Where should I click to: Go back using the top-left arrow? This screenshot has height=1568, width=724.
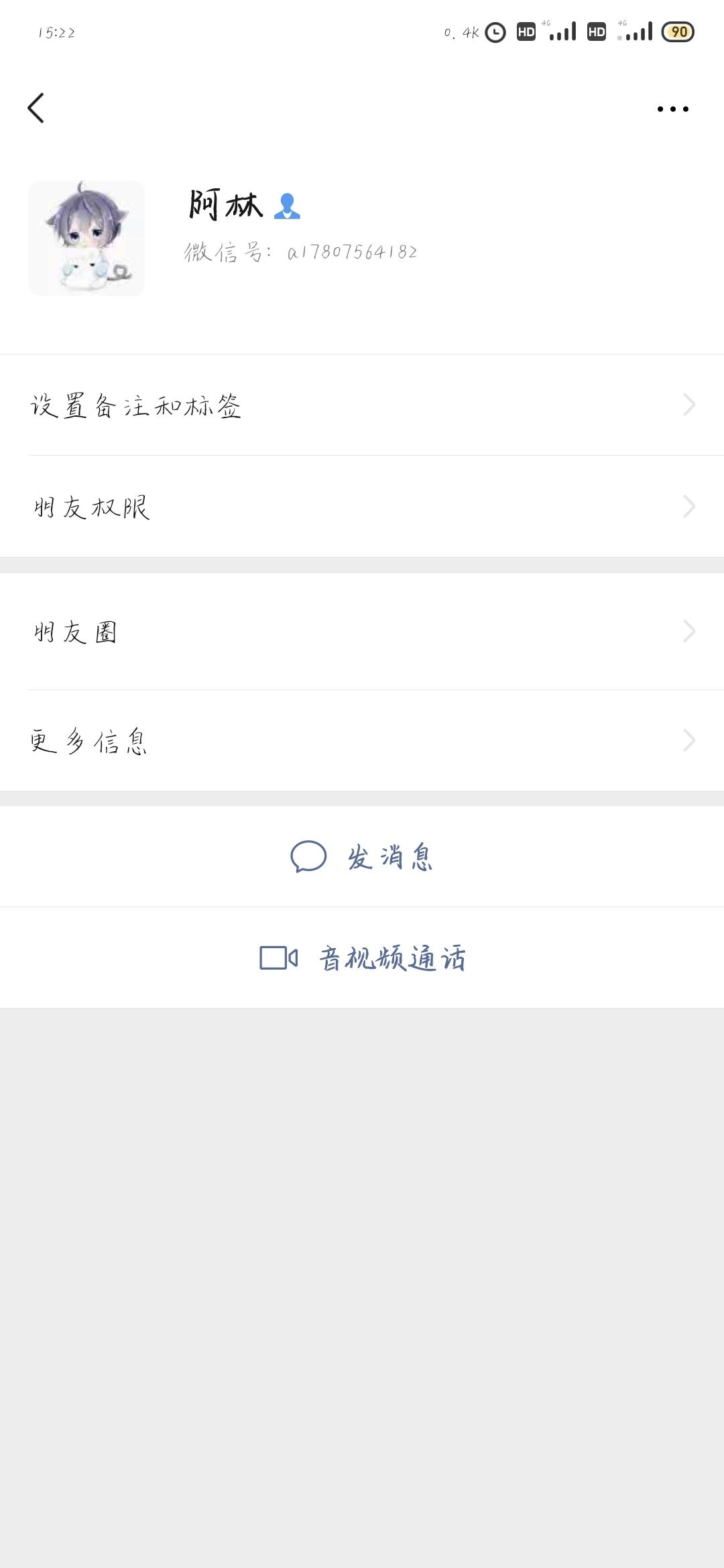36,108
